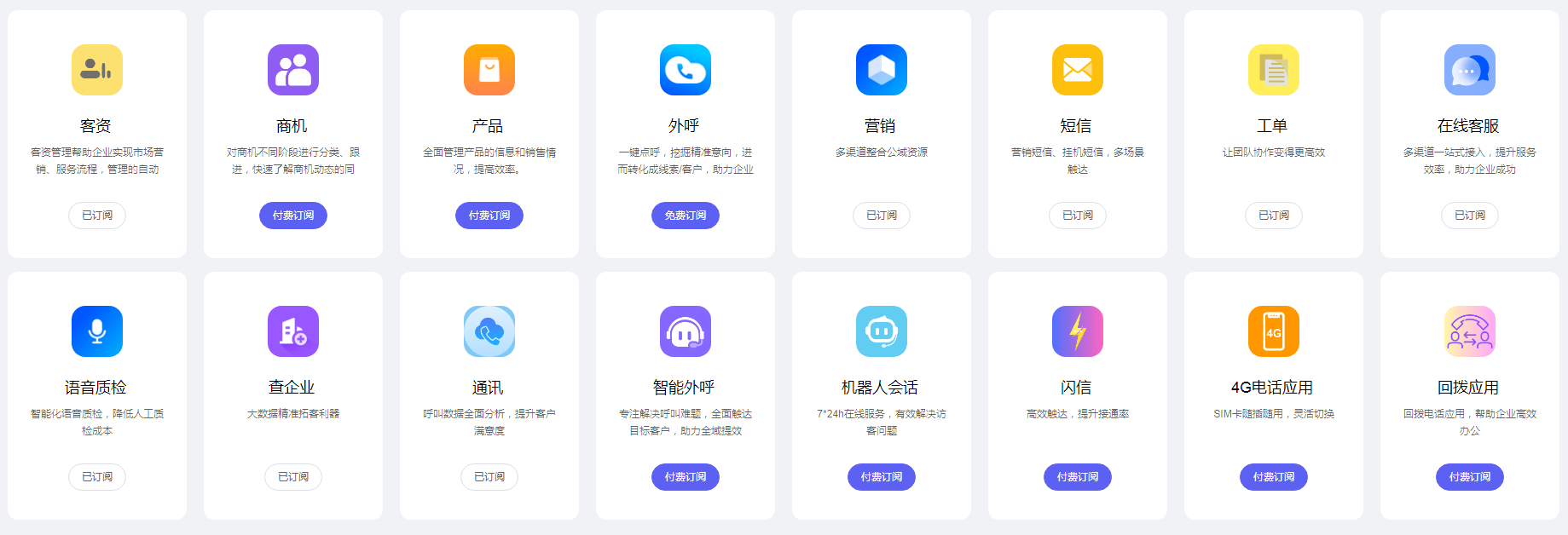The image size is (1568, 535).
Task: Tap 已订阅 button under 工单
Action: [x=1273, y=216]
